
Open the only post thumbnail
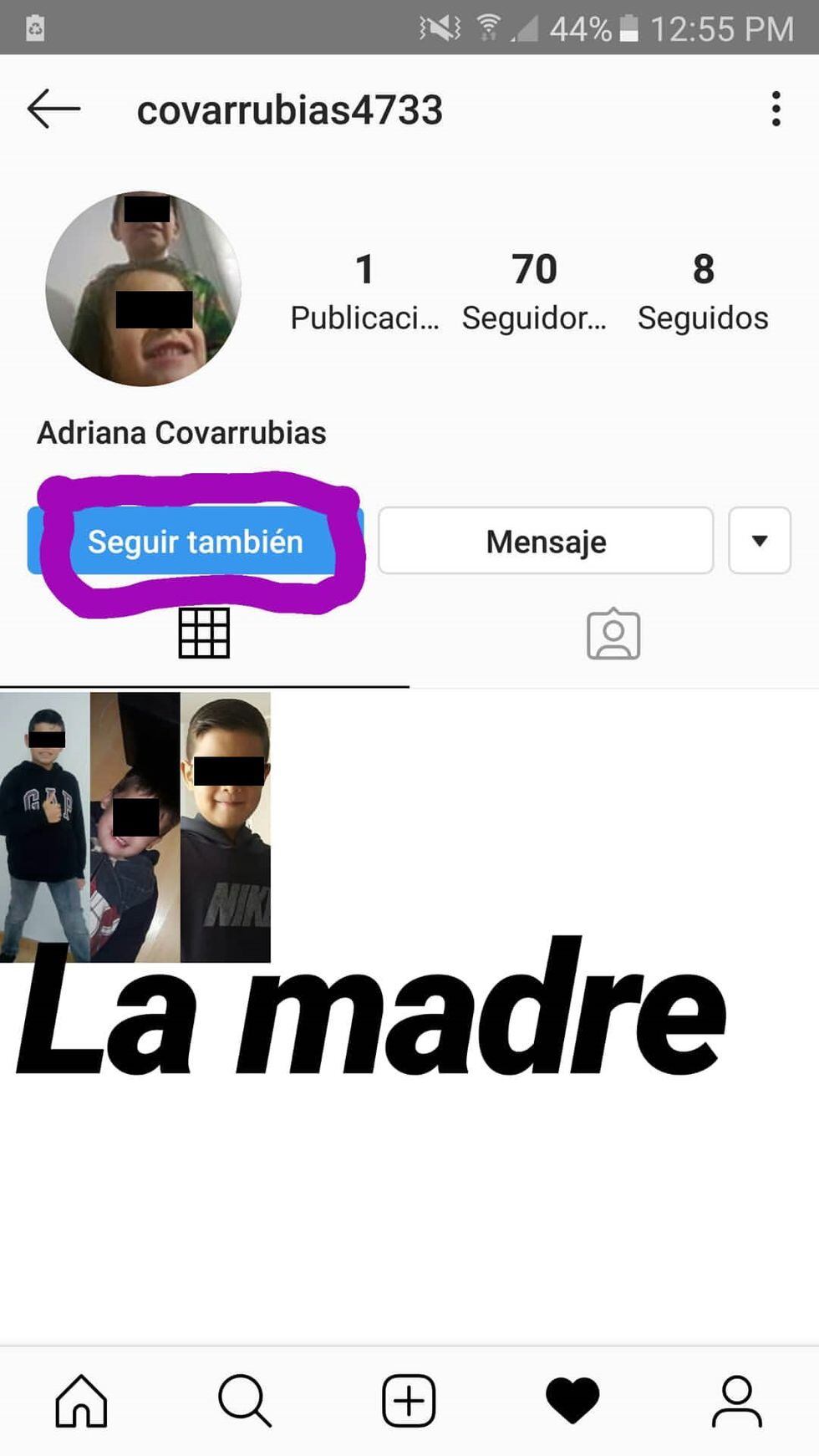pos(135,827)
